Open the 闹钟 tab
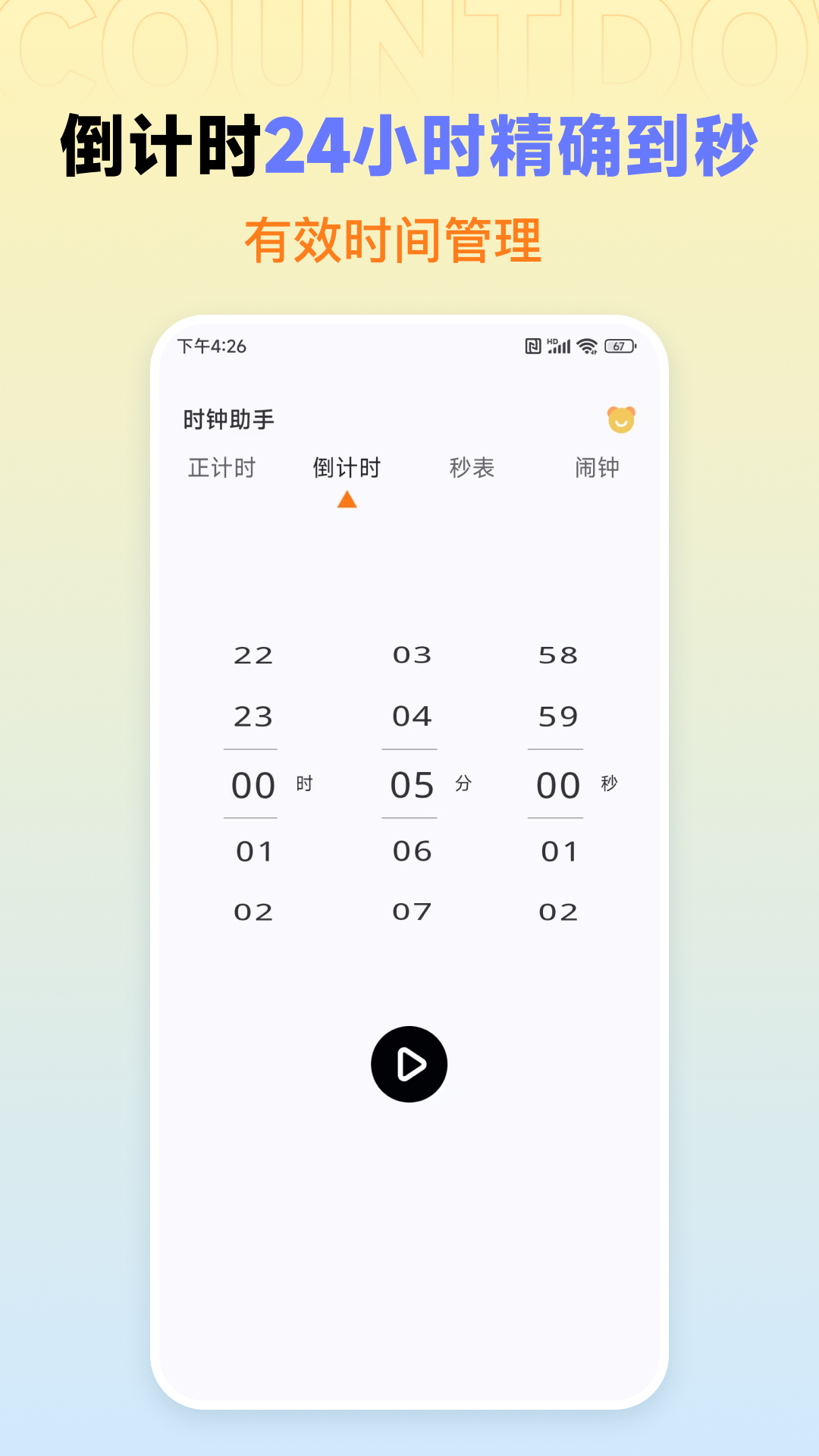 pyautogui.click(x=598, y=468)
